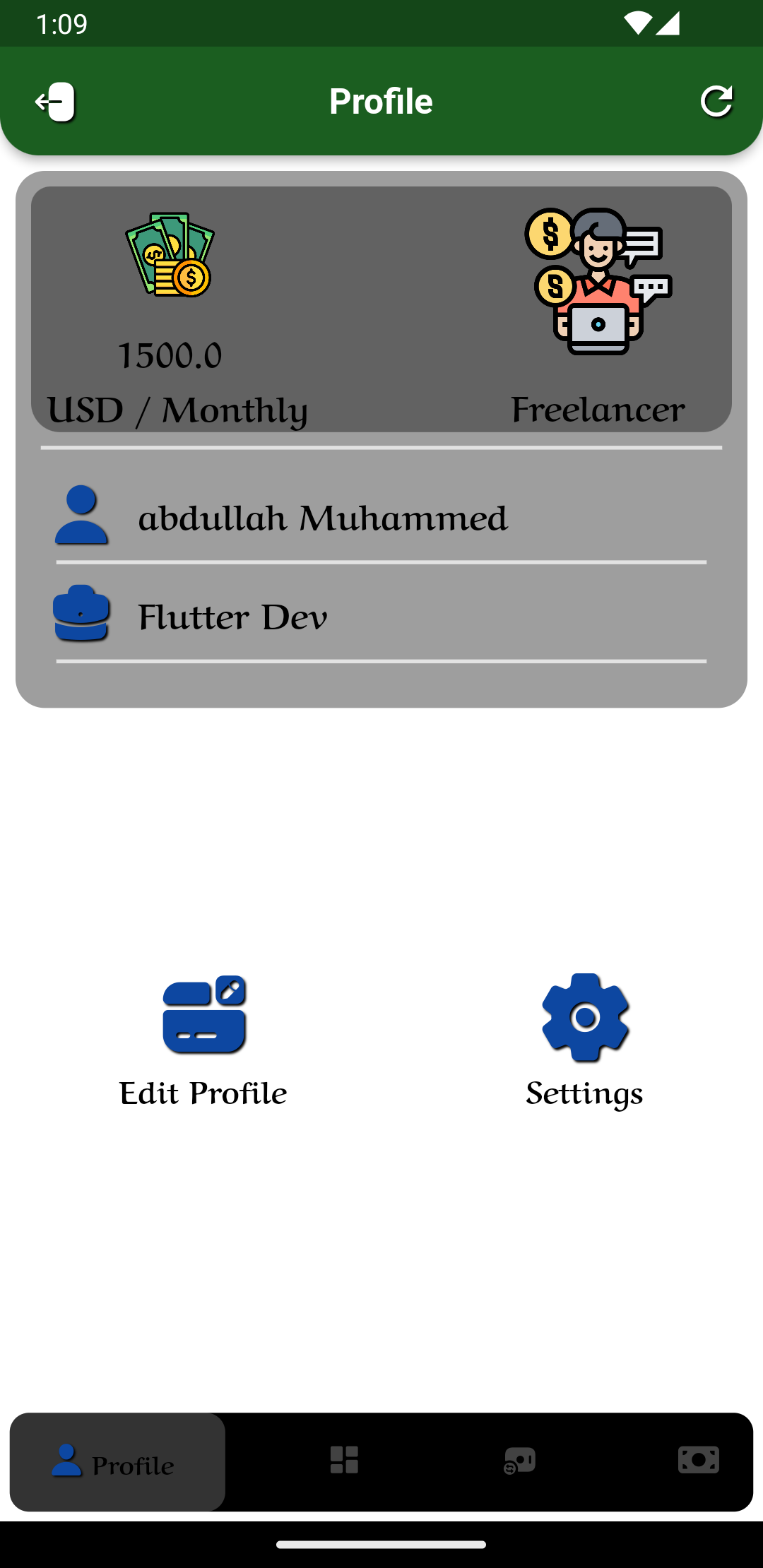The width and height of the screenshot is (763, 1568).
Task: Select the abdullah Muhammed name field
Action: tap(324, 517)
